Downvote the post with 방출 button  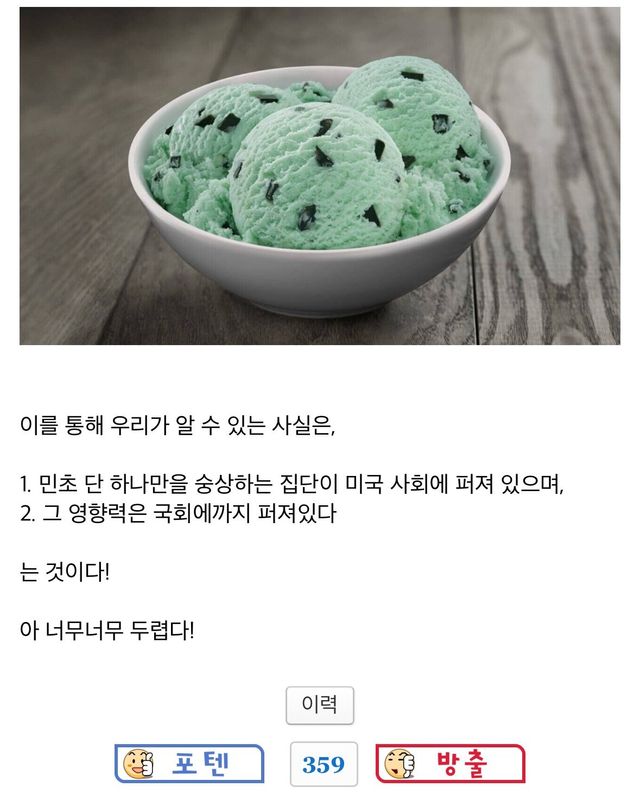coord(450,764)
